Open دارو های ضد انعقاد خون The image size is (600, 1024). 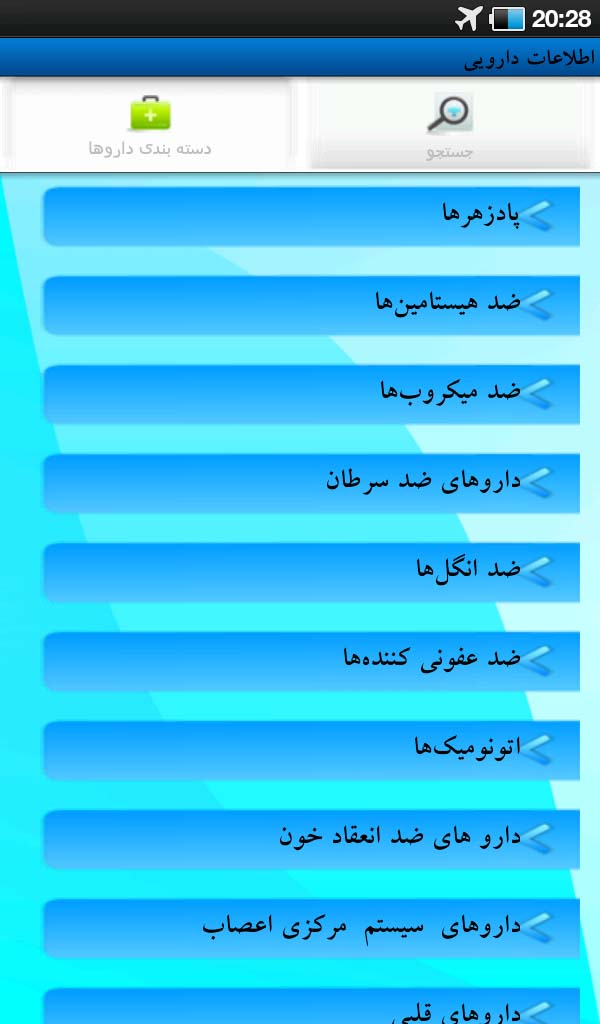[311, 839]
